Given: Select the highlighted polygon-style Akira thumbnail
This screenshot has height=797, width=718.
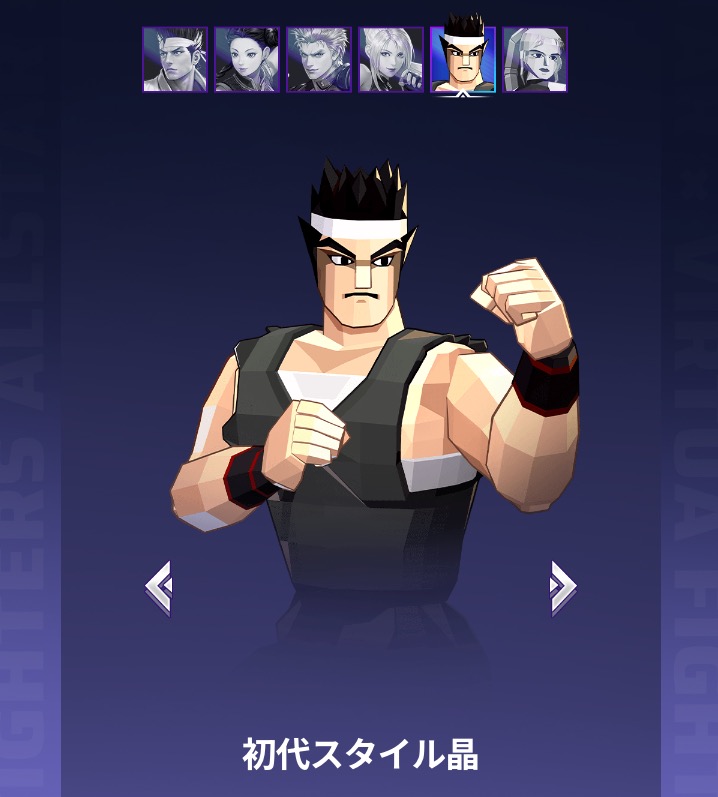Looking at the screenshot, I should (463, 60).
